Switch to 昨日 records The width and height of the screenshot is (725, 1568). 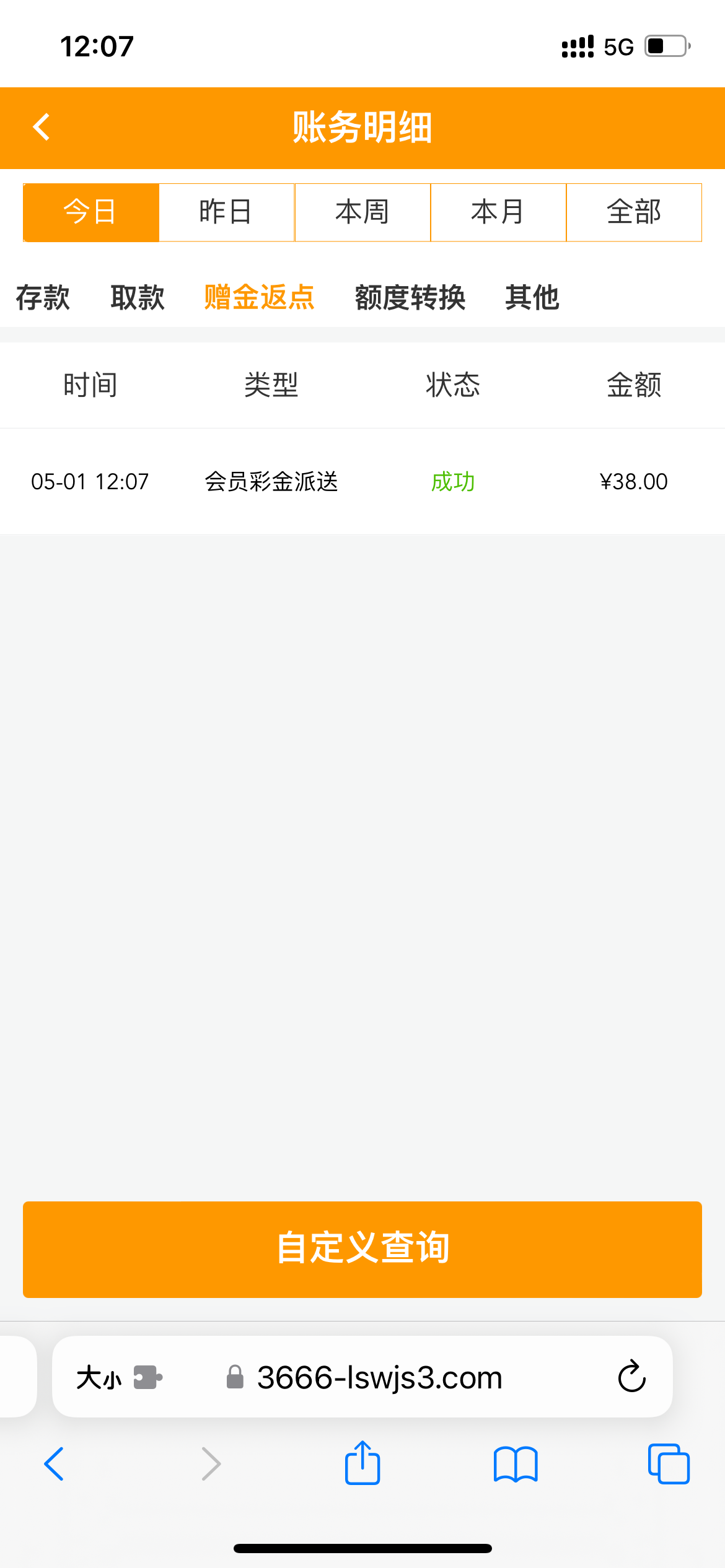point(226,212)
